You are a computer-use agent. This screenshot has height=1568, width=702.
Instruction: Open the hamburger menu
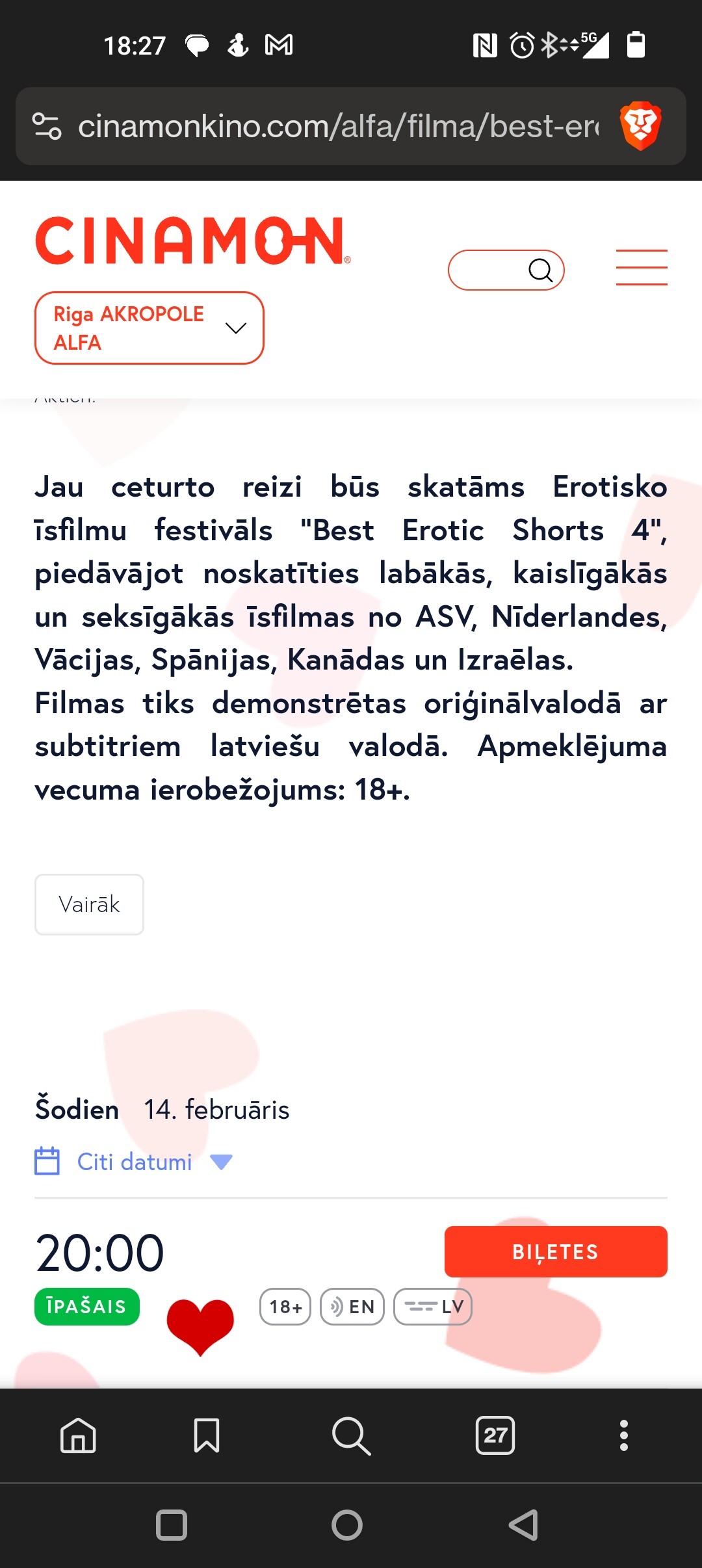[x=642, y=267]
